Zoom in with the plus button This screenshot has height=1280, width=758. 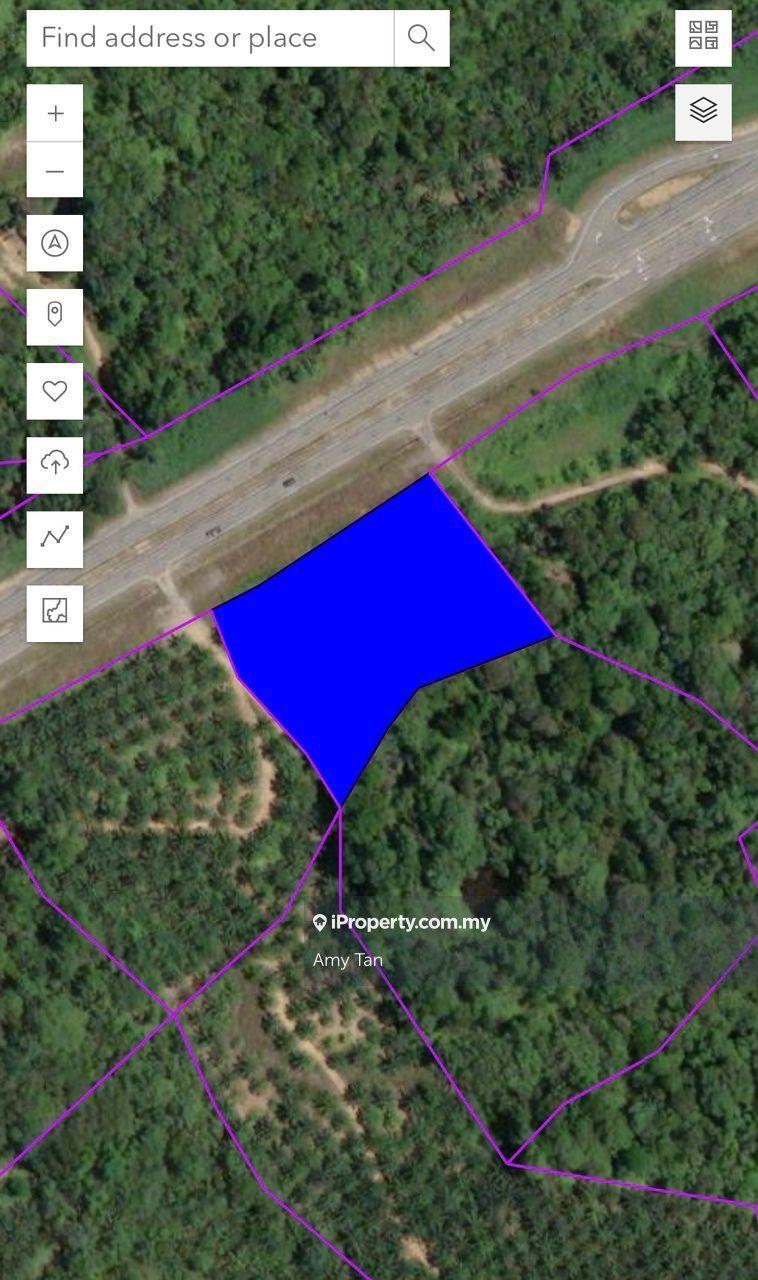click(55, 113)
